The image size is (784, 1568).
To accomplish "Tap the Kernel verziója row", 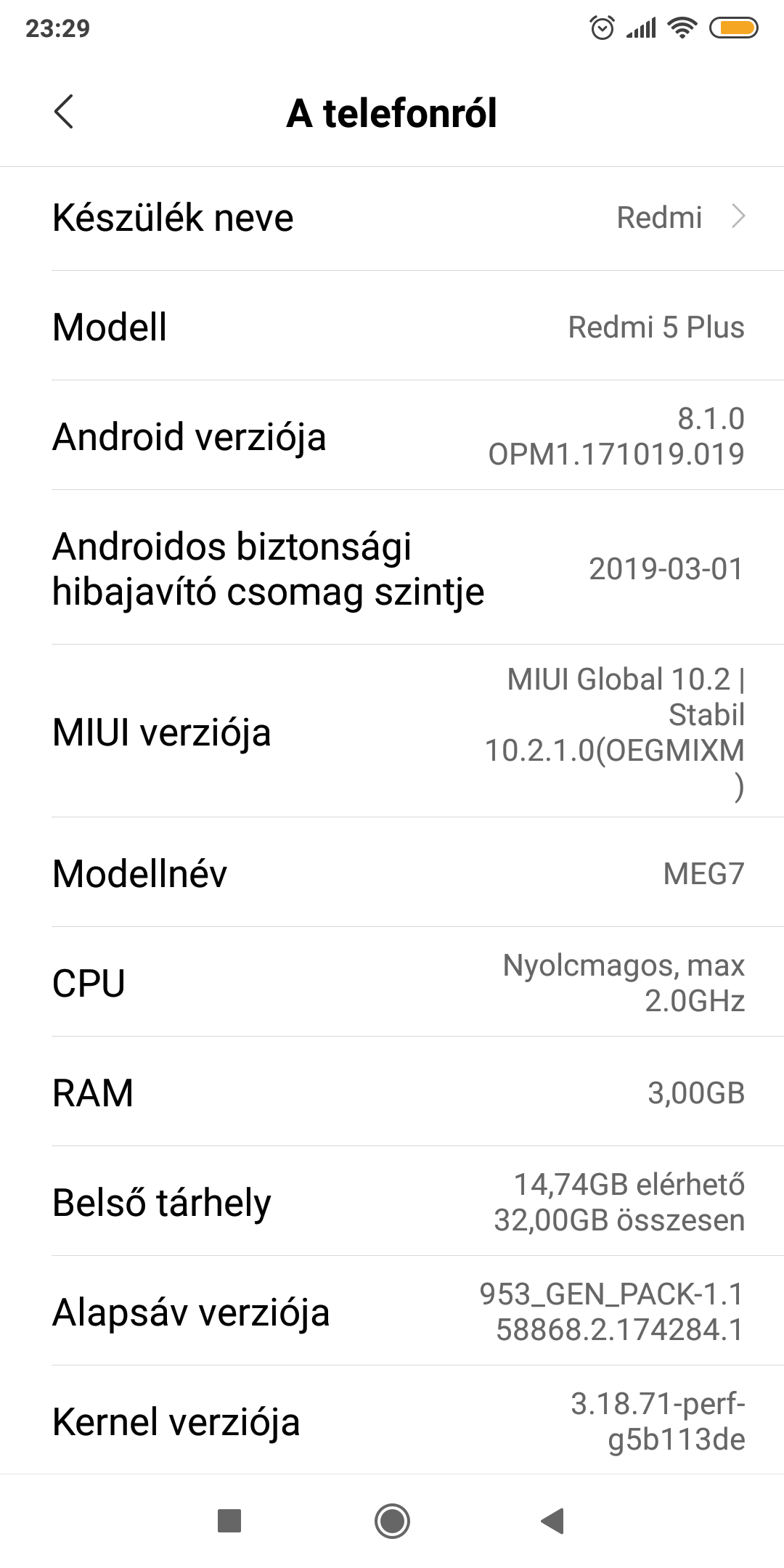I will click(x=392, y=1420).
